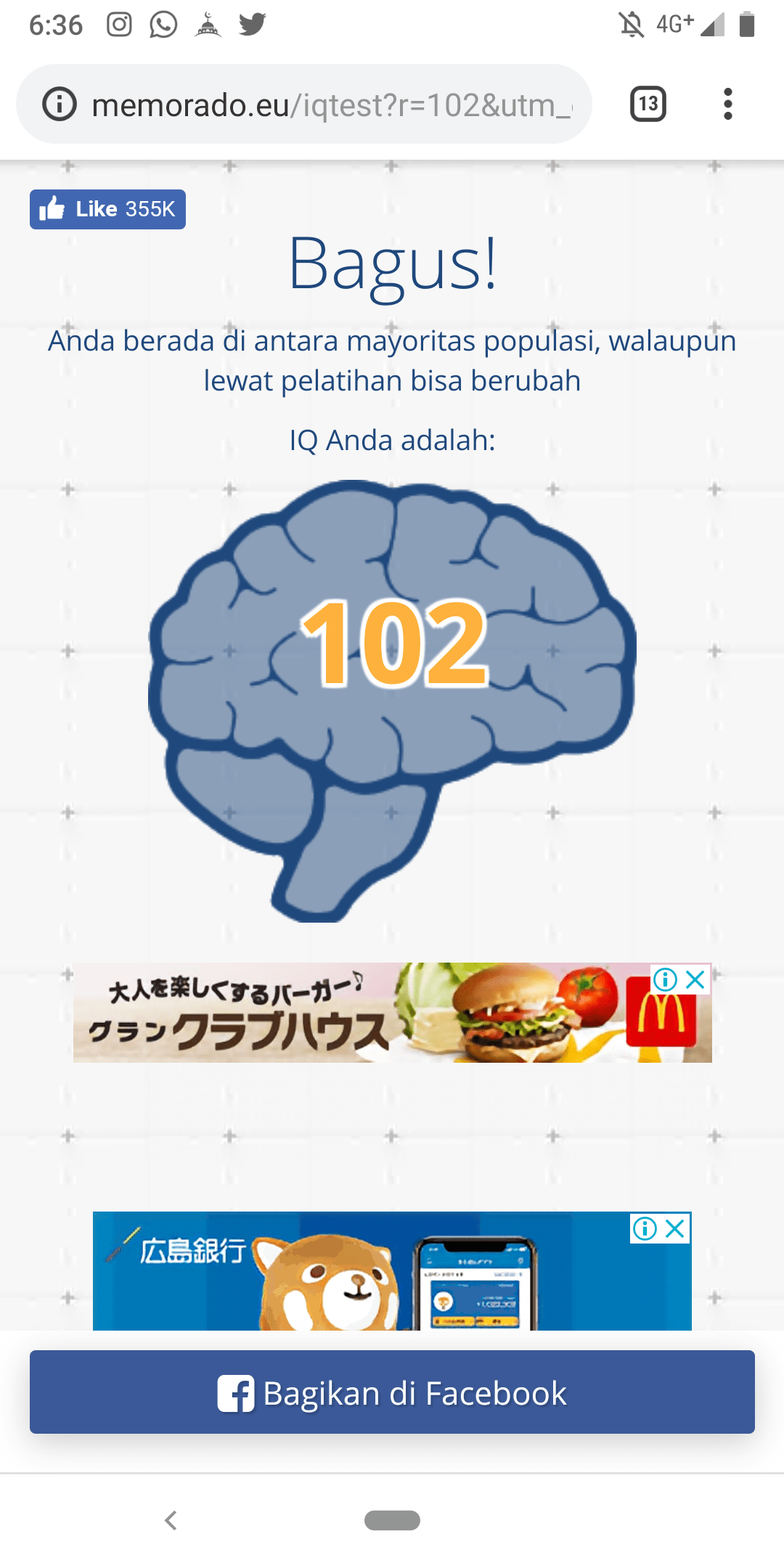This screenshot has width=784, height=1568.
Task: Tap the muted notifications bell icon
Action: click(631, 24)
